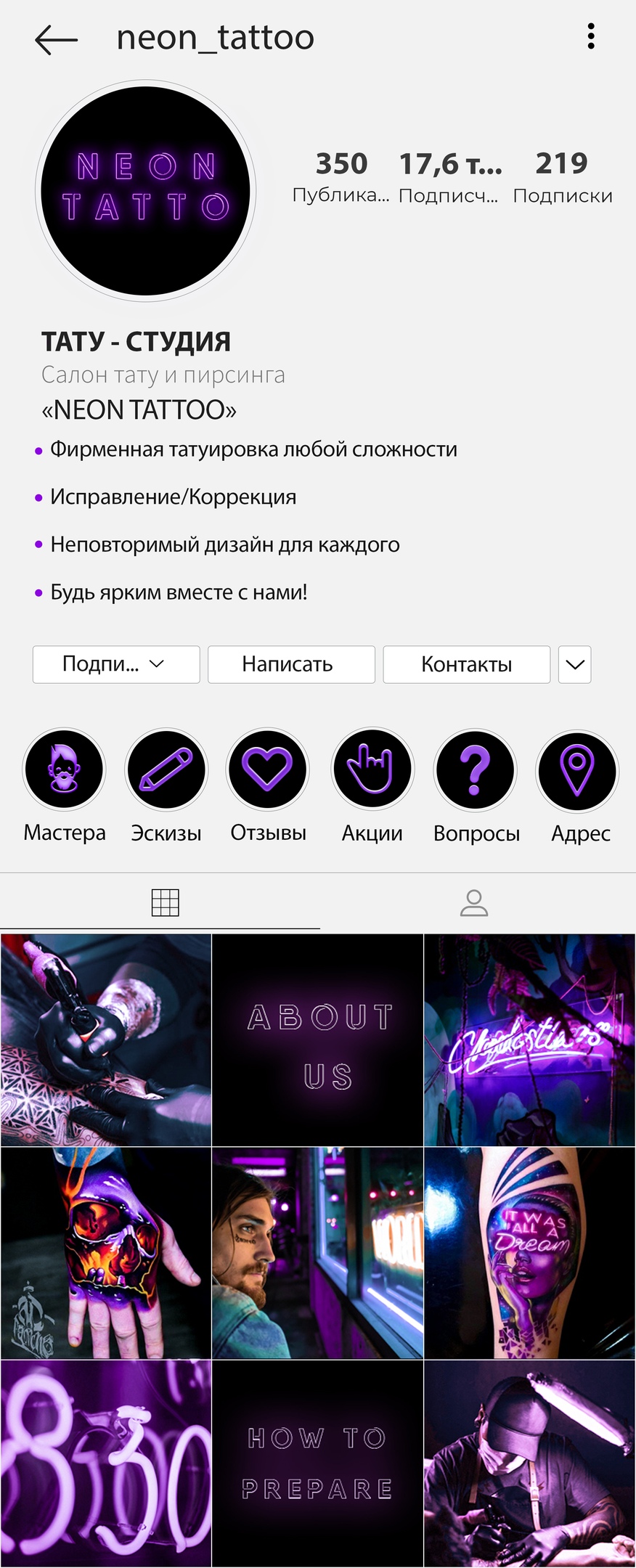Image resolution: width=636 pixels, height=1568 pixels.
Task: Open the Вопросы story highlight
Action: point(476,769)
